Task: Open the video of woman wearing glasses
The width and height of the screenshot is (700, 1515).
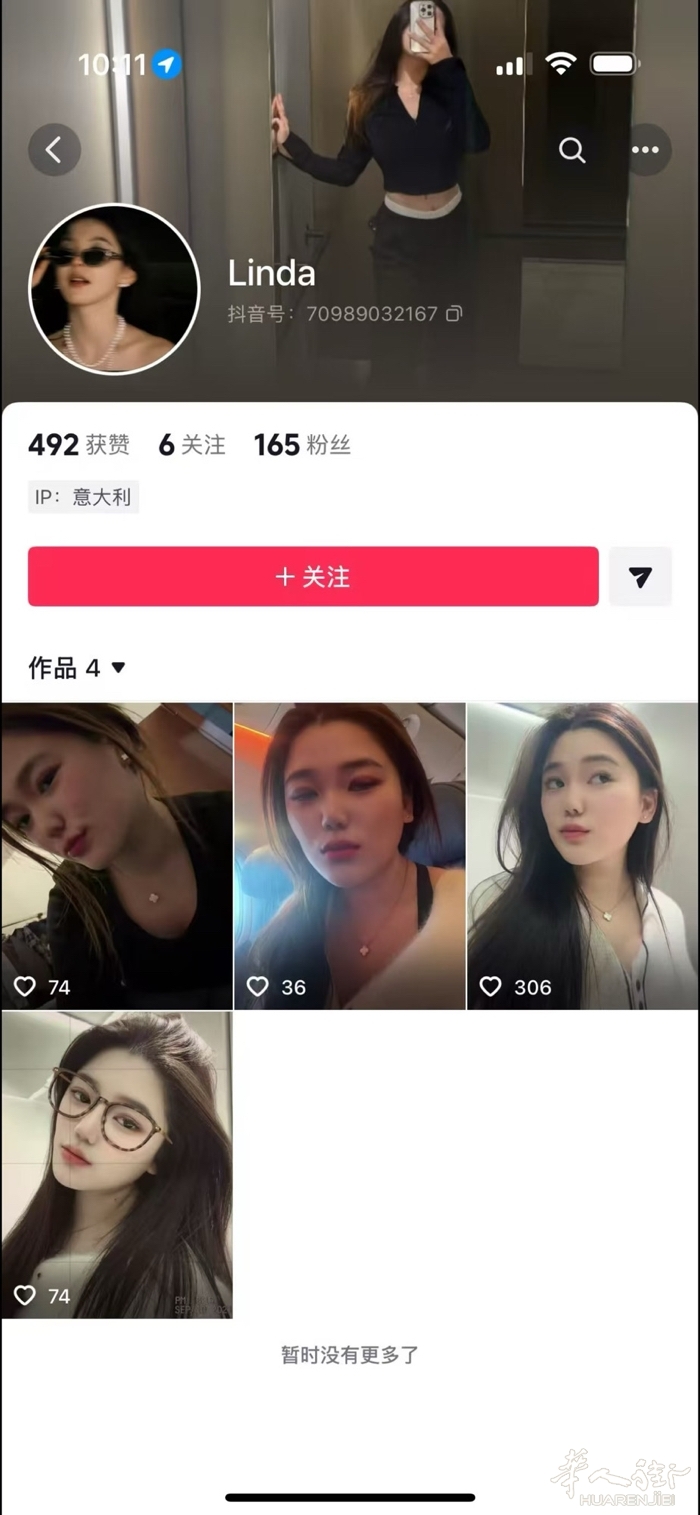Action: click(x=117, y=1164)
